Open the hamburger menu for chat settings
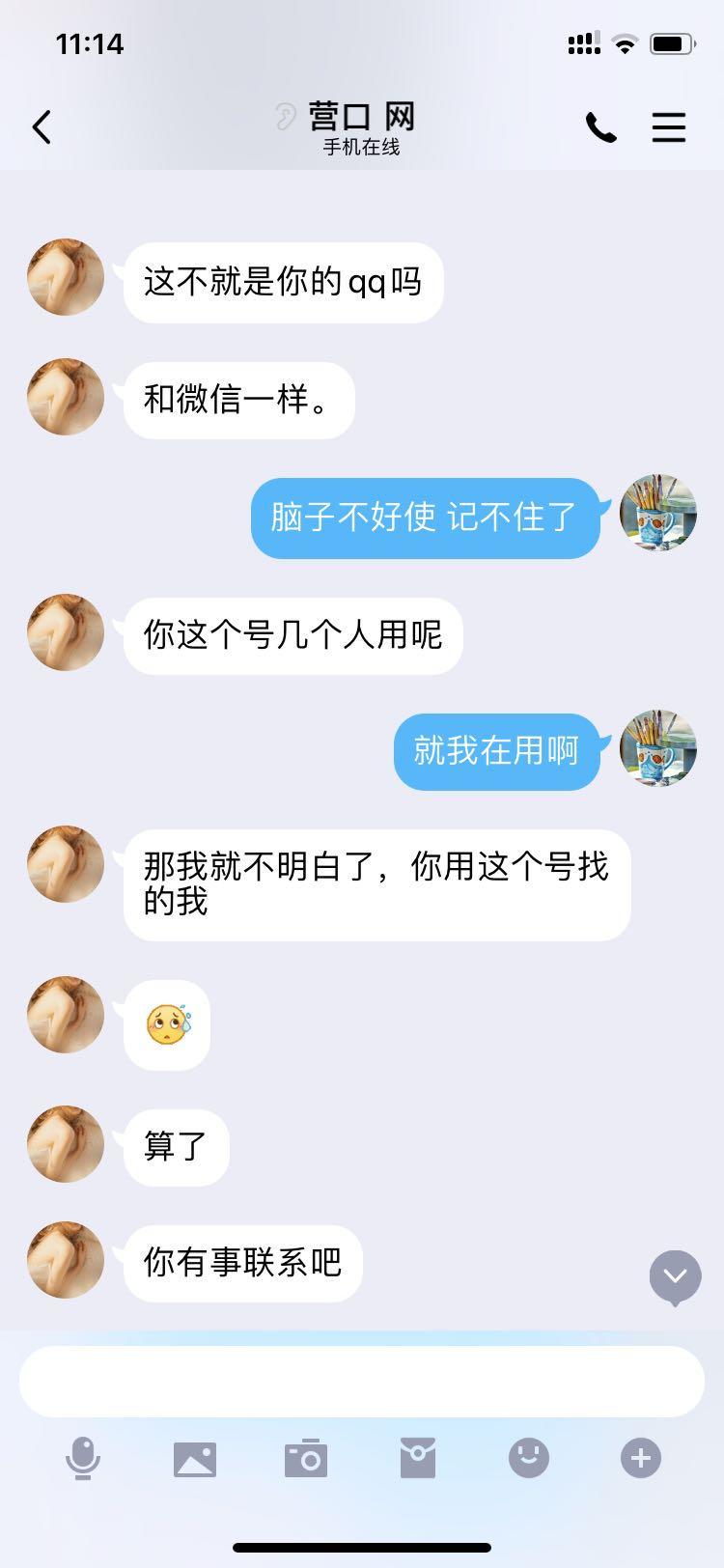Viewport: 724px width, 1568px height. (669, 126)
